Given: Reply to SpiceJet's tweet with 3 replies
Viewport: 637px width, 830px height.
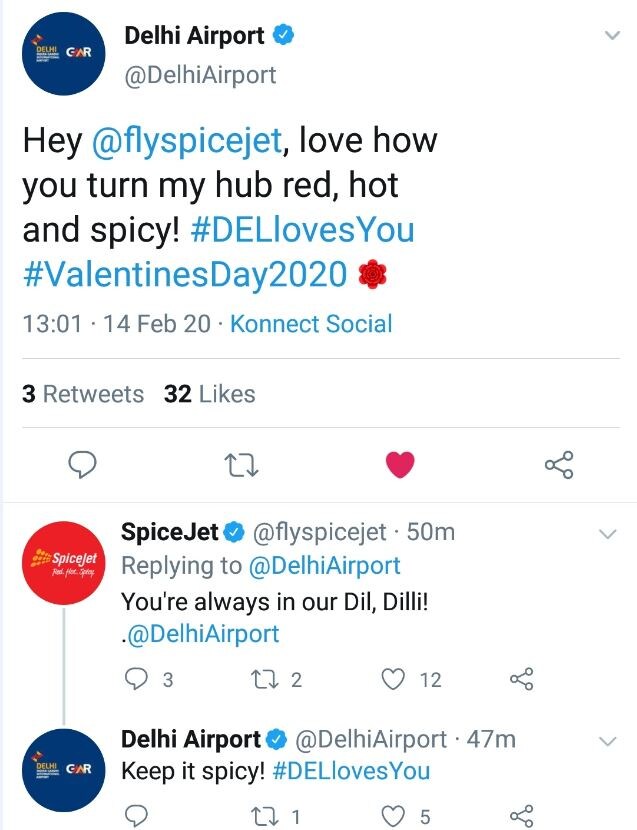Looking at the screenshot, I should coord(137,679).
